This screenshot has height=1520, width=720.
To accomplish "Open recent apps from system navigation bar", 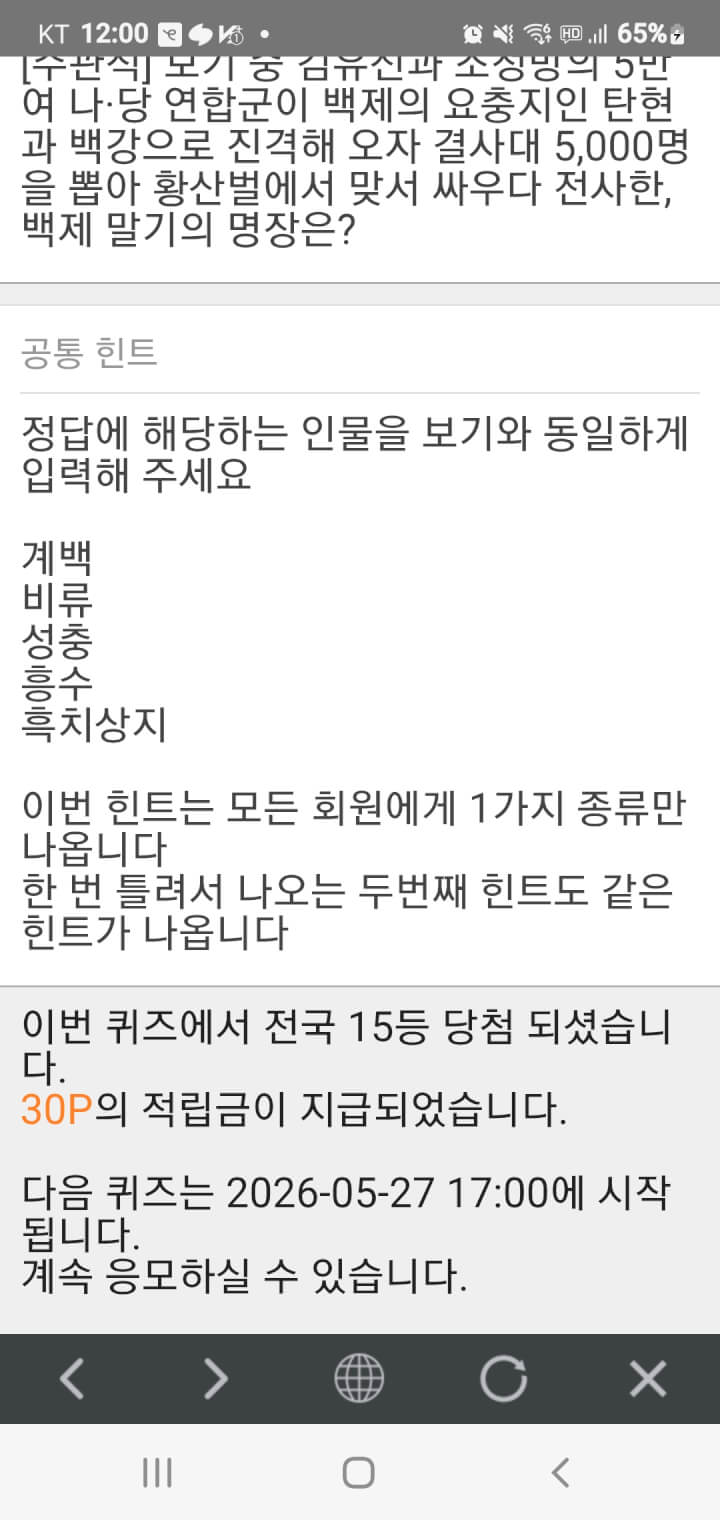I will pyautogui.click(x=157, y=1472).
